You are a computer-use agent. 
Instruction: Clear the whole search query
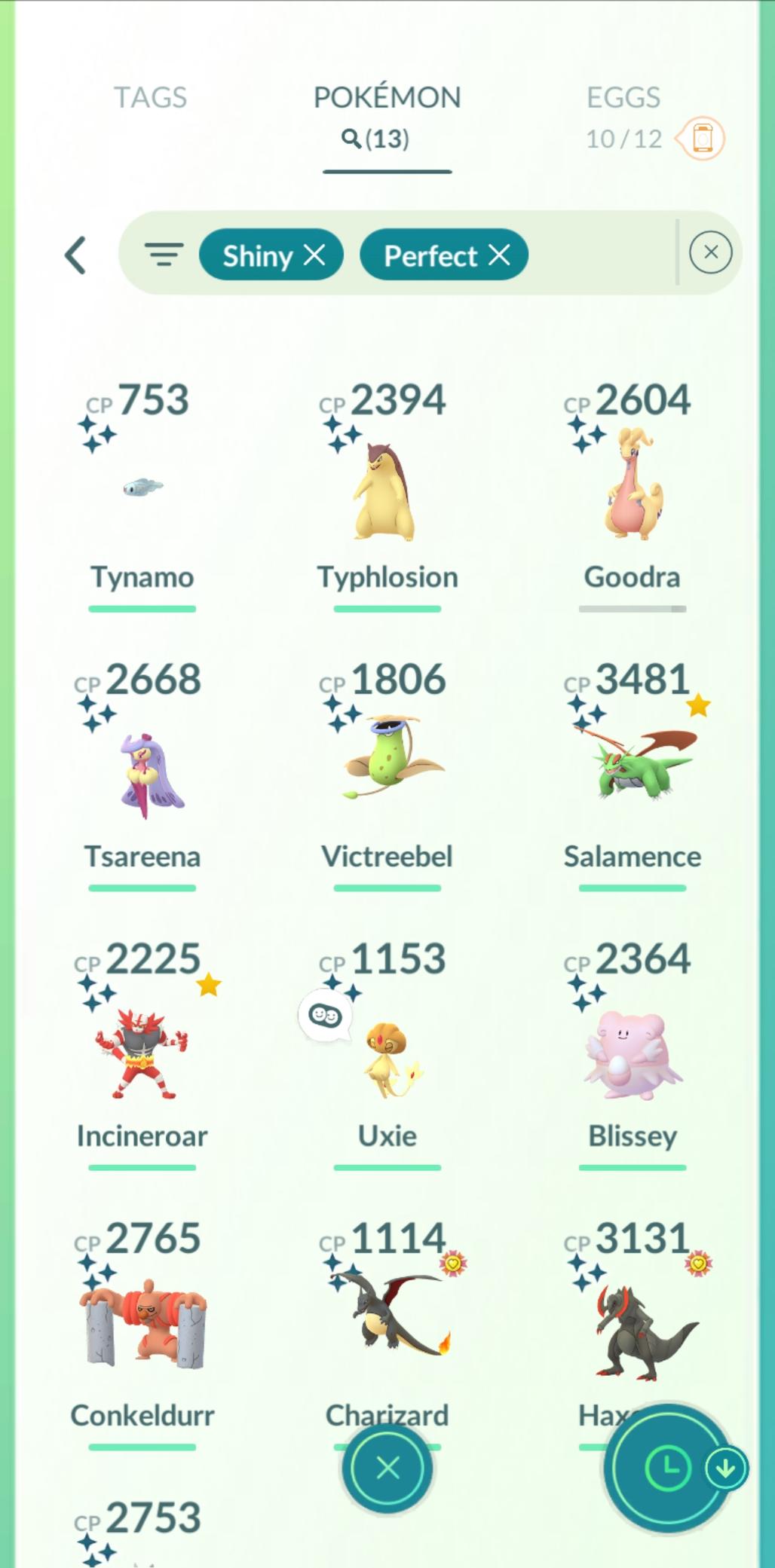710,252
